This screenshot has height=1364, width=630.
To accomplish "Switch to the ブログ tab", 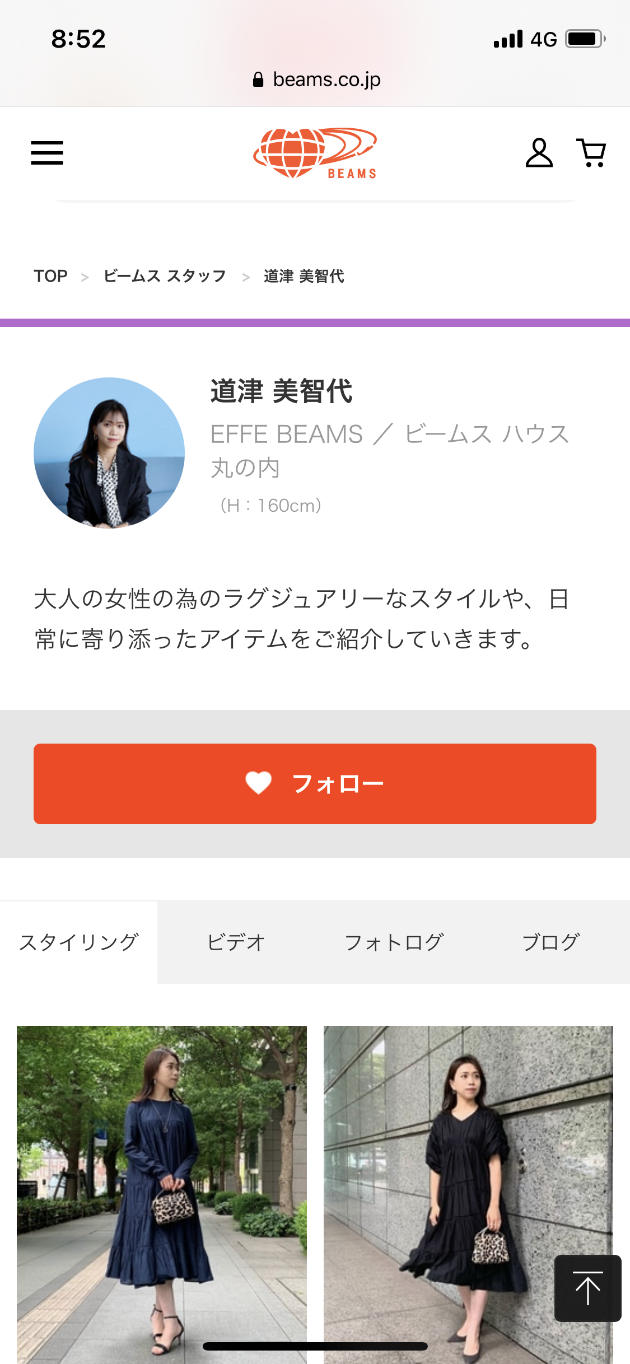I will 551,942.
